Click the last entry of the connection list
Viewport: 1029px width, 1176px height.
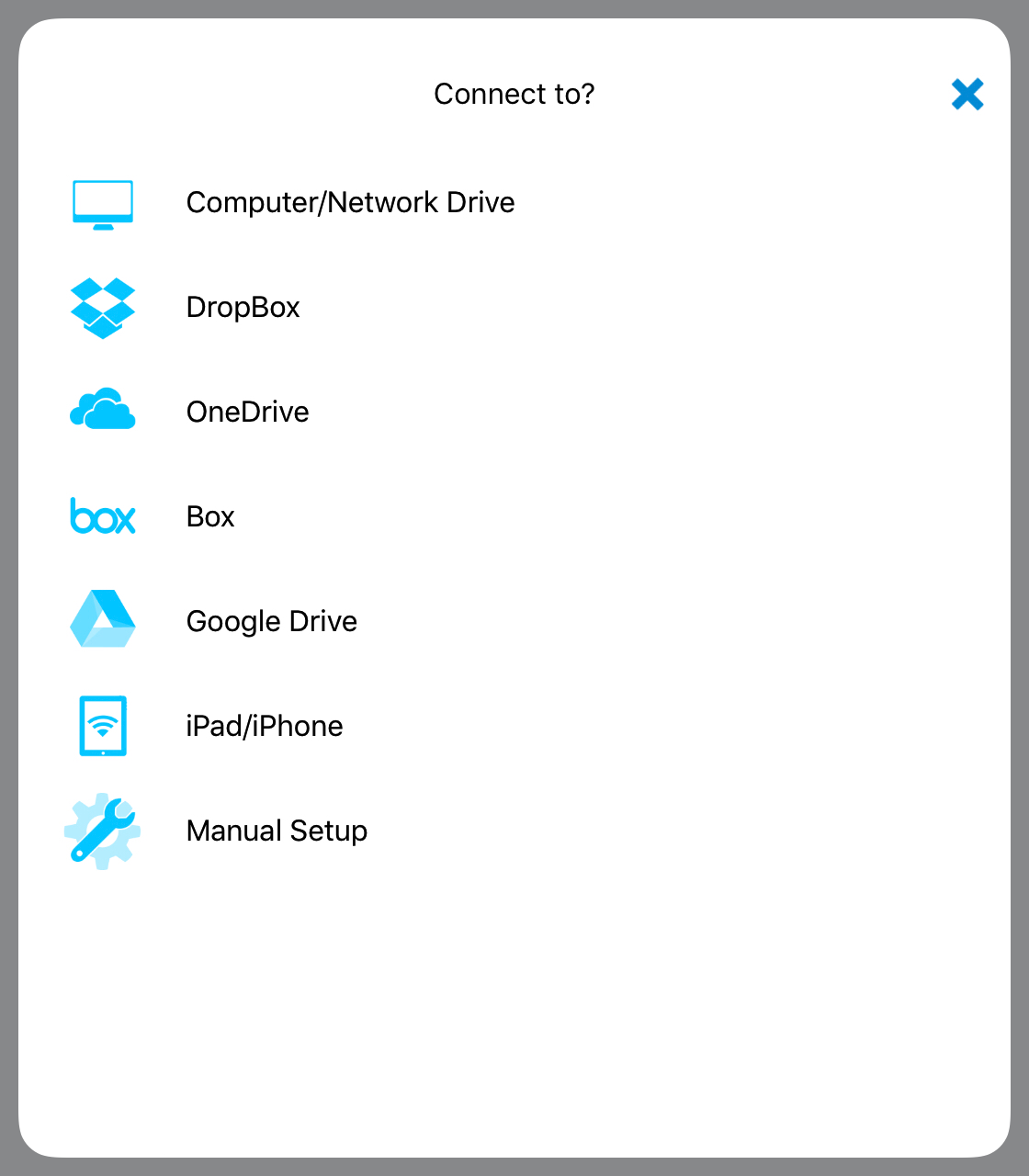(x=277, y=830)
